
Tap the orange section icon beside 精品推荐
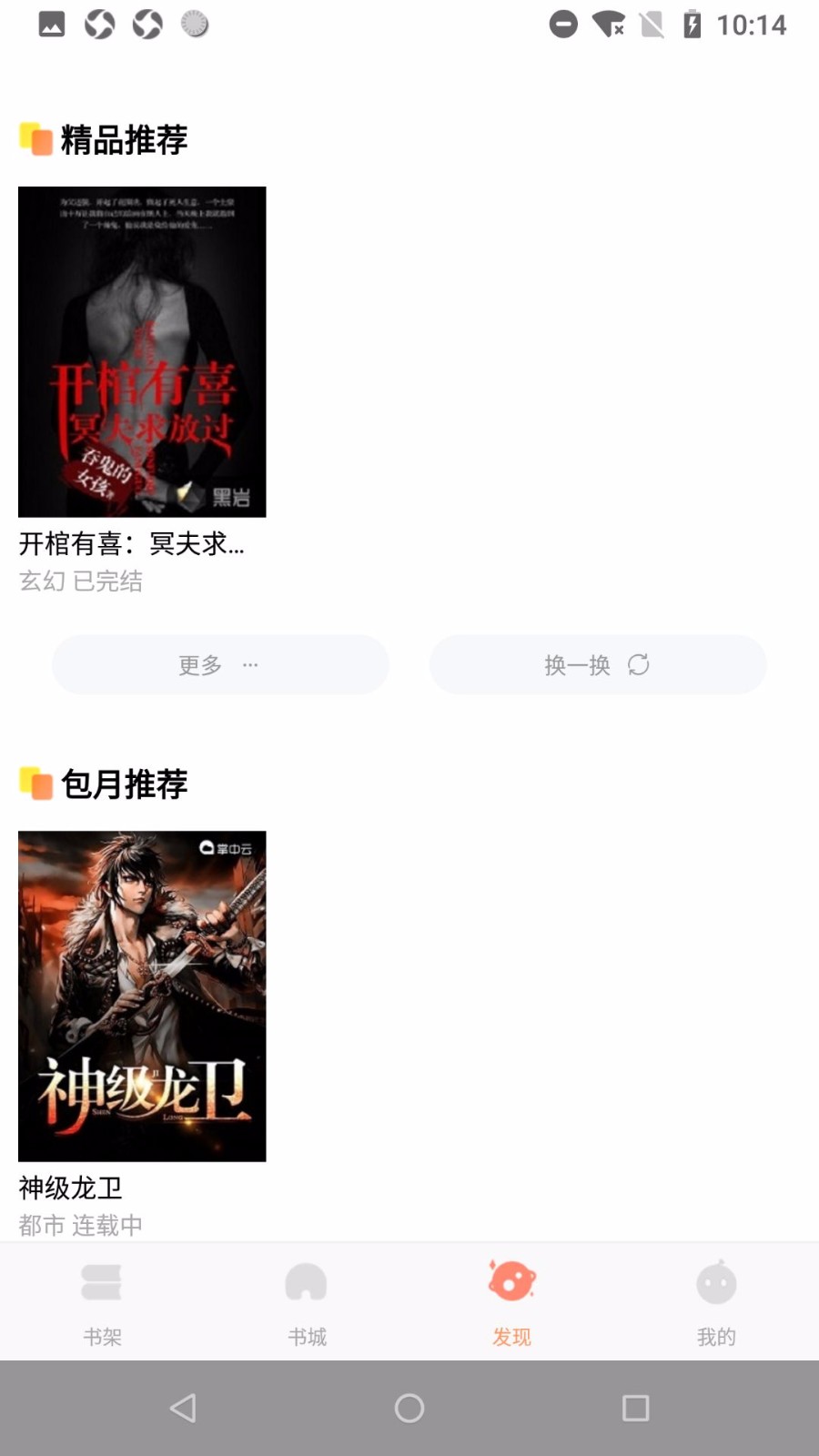pos(35,140)
